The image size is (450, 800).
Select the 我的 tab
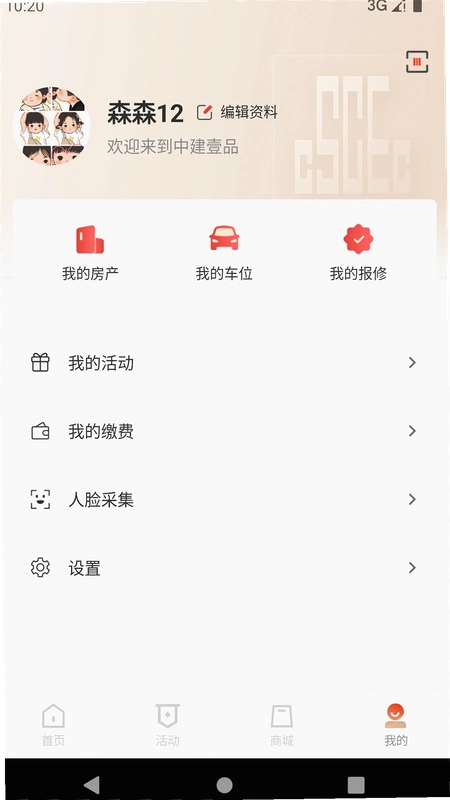[396, 725]
